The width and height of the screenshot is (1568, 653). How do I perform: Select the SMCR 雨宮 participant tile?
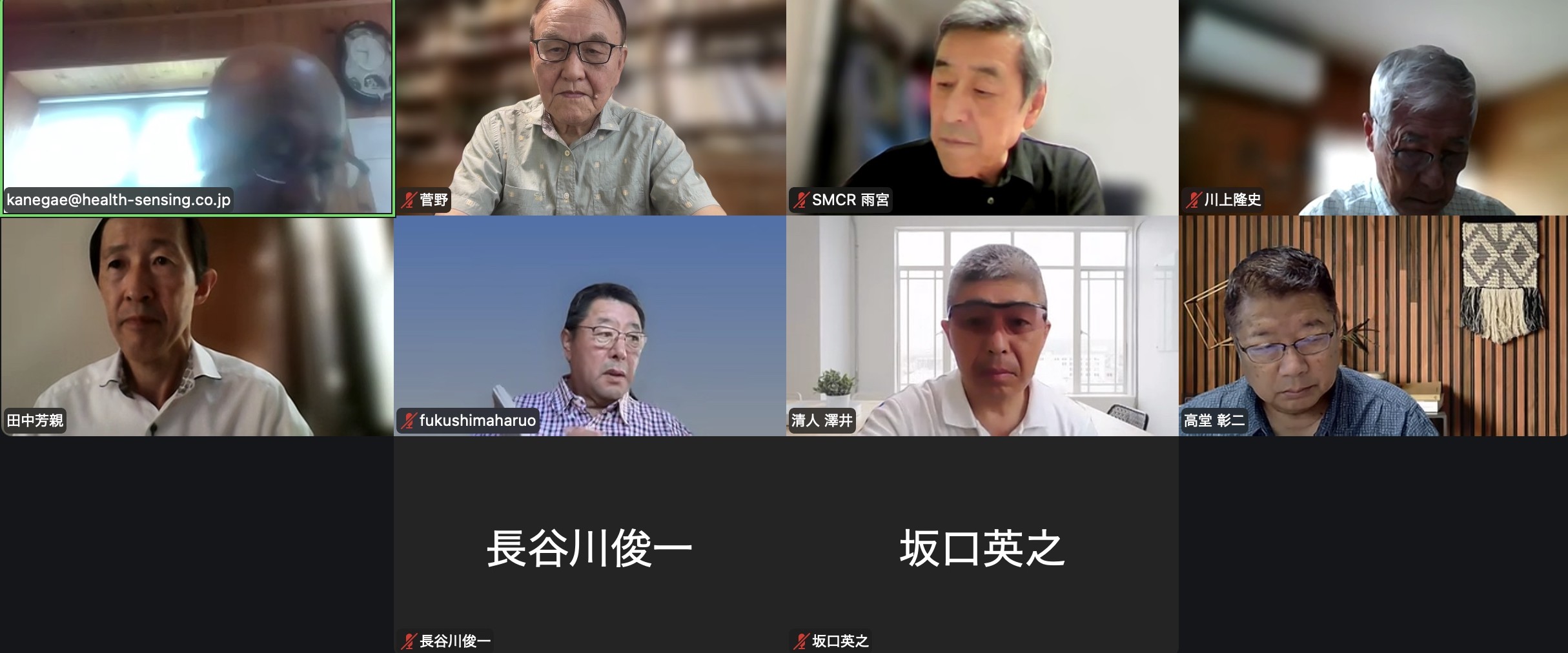click(x=982, y=107)
